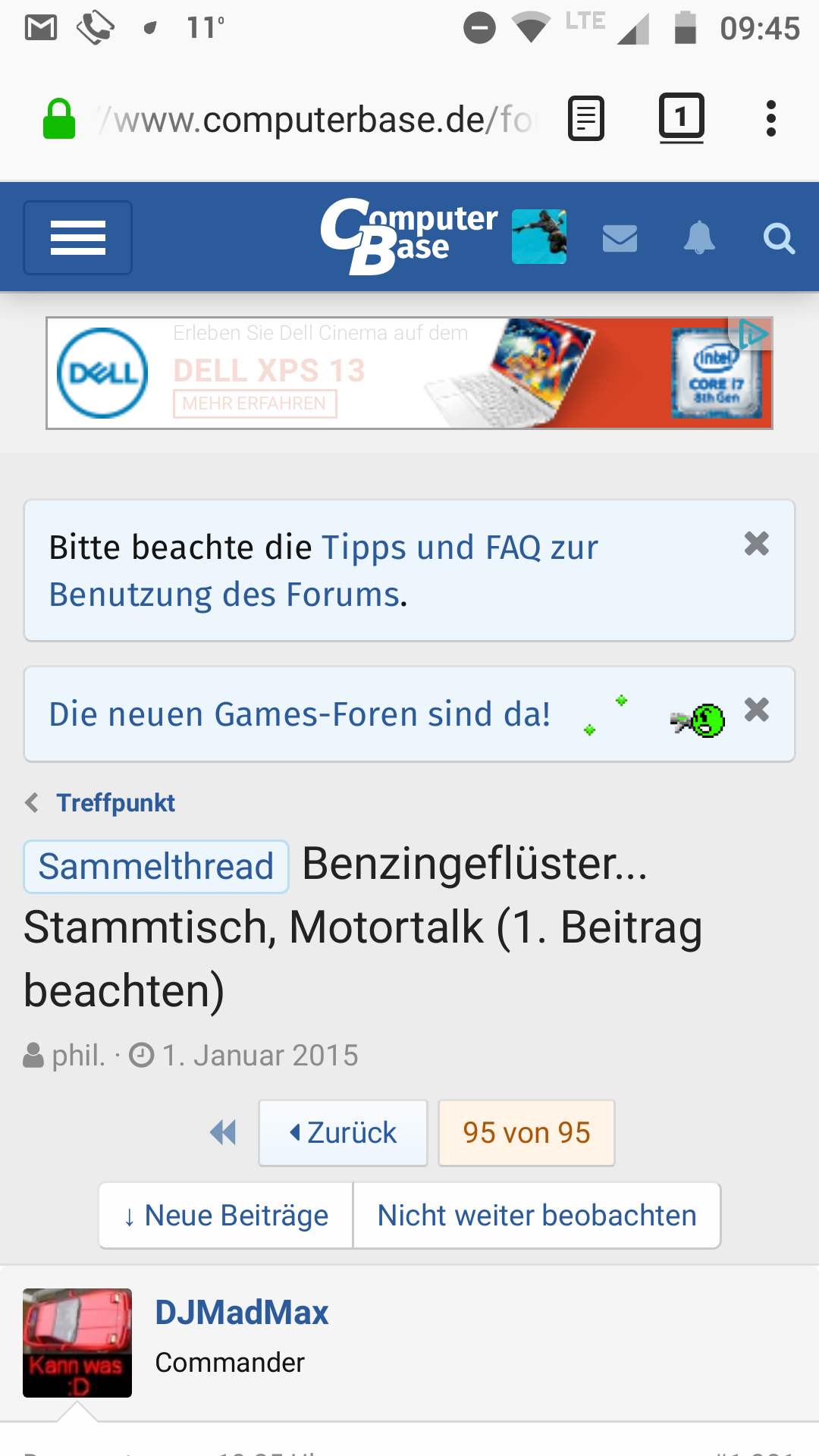Viewport: 819px width, 1456px height.
Task: Open the new Games-Foren announcement
Action: pos(300,714)
